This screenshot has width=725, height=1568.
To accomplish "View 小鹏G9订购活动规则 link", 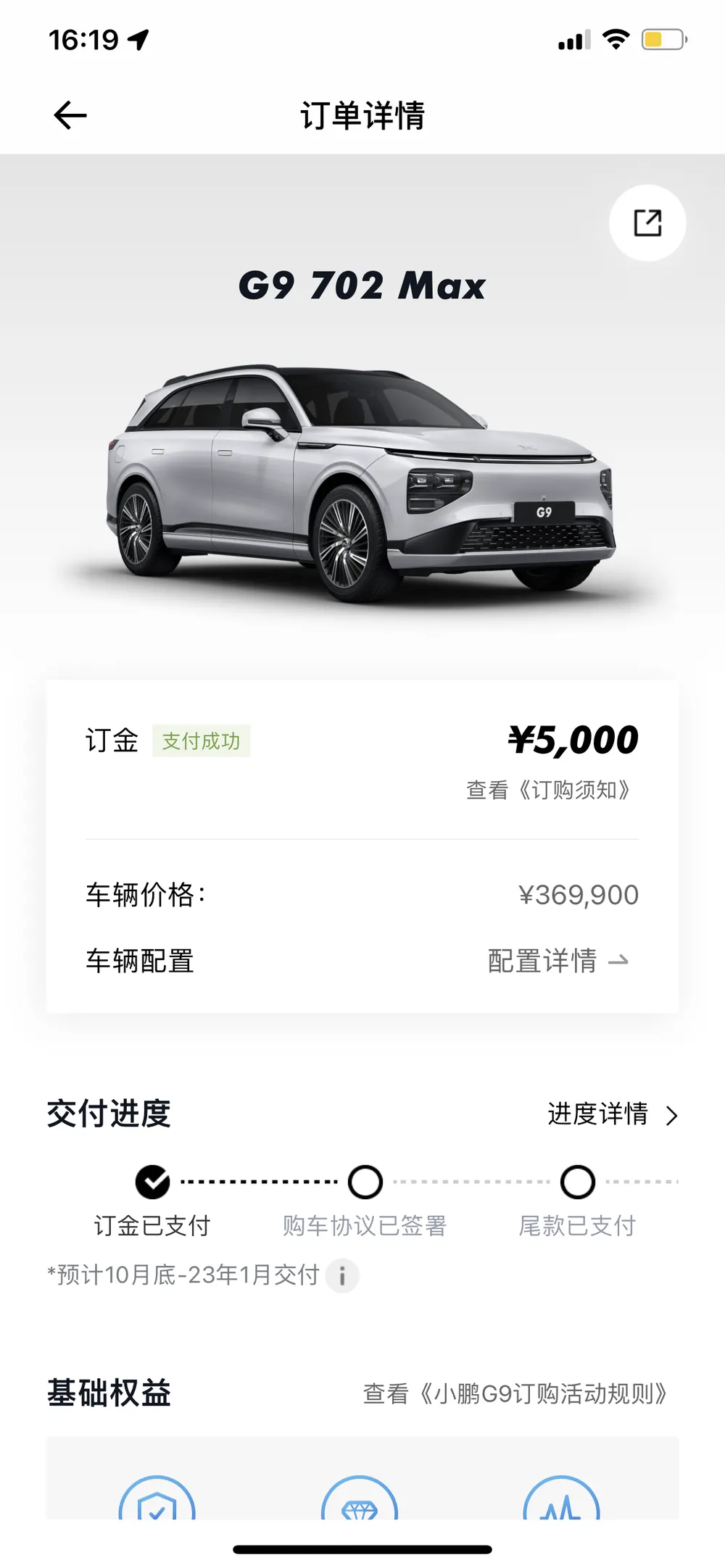I will [x=515, y=1393].
